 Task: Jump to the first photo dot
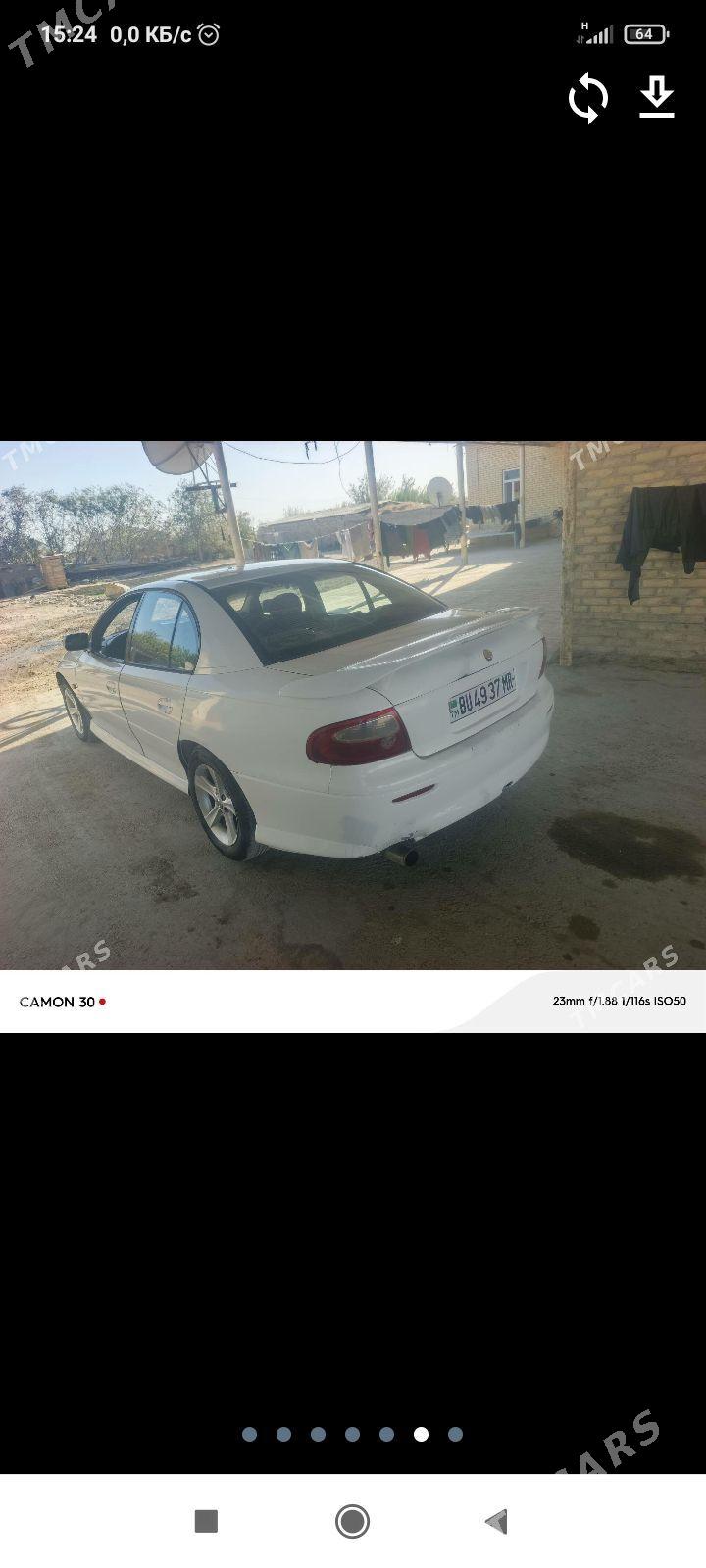[249, 1434]
